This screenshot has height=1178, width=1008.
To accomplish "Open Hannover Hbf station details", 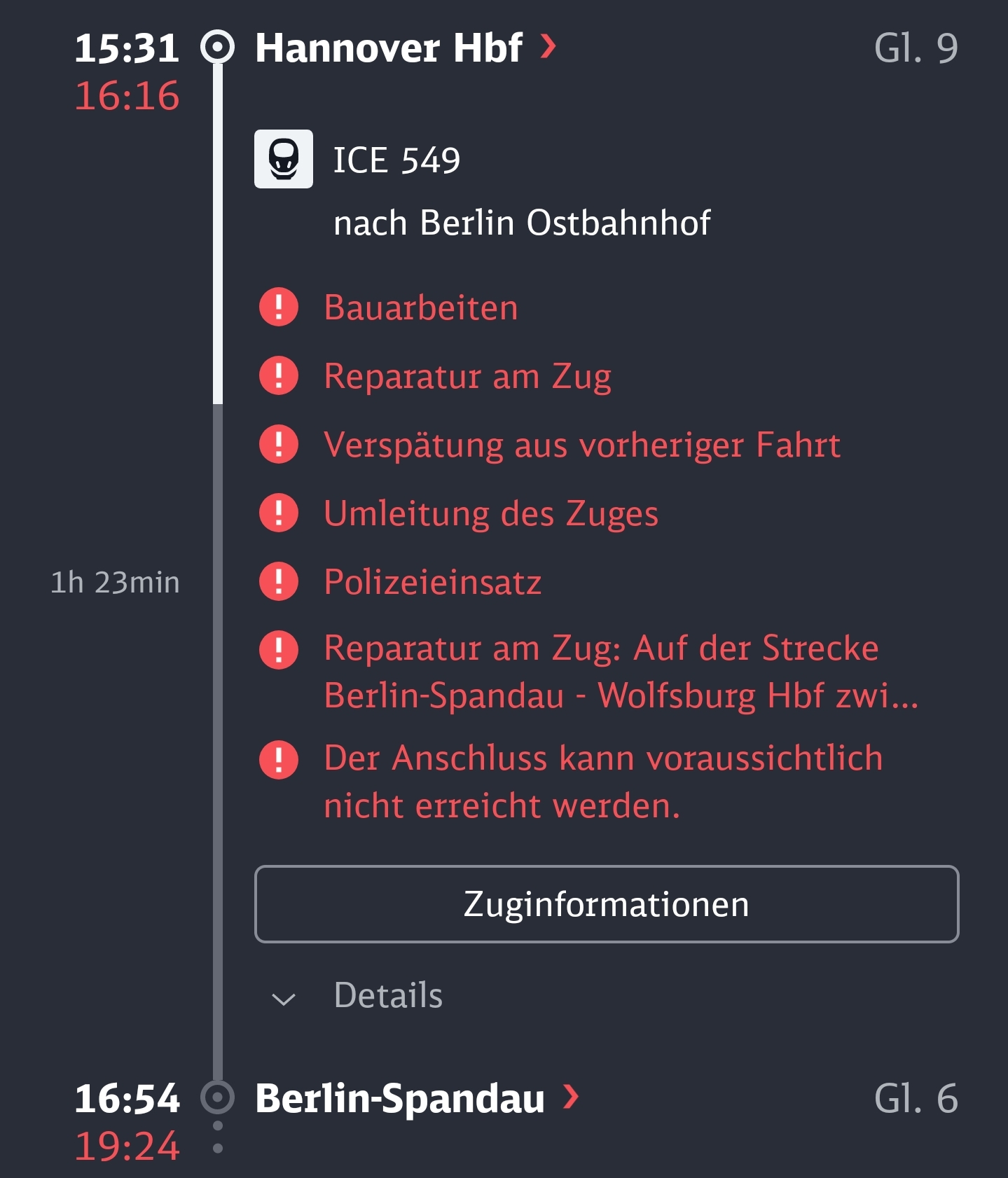I will point(405,48).
